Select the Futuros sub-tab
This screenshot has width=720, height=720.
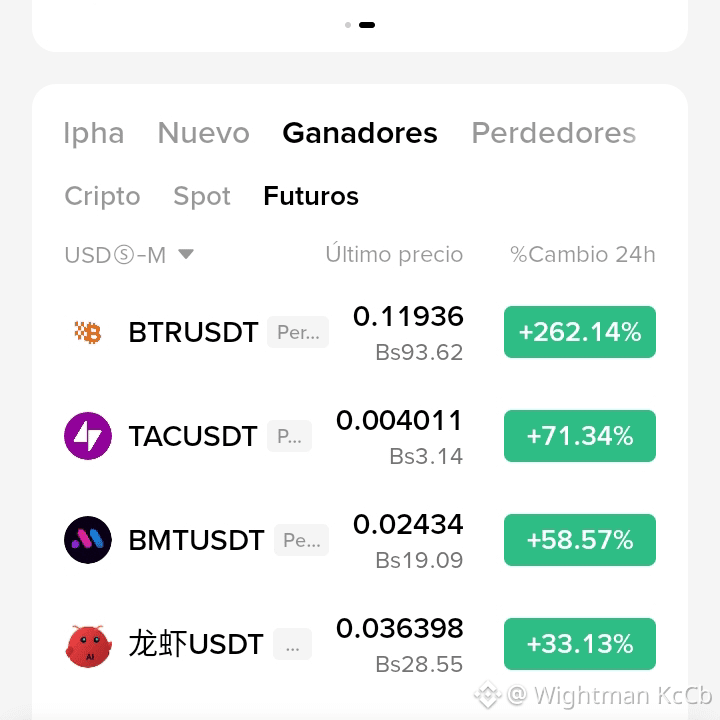[x=311, y=196]
